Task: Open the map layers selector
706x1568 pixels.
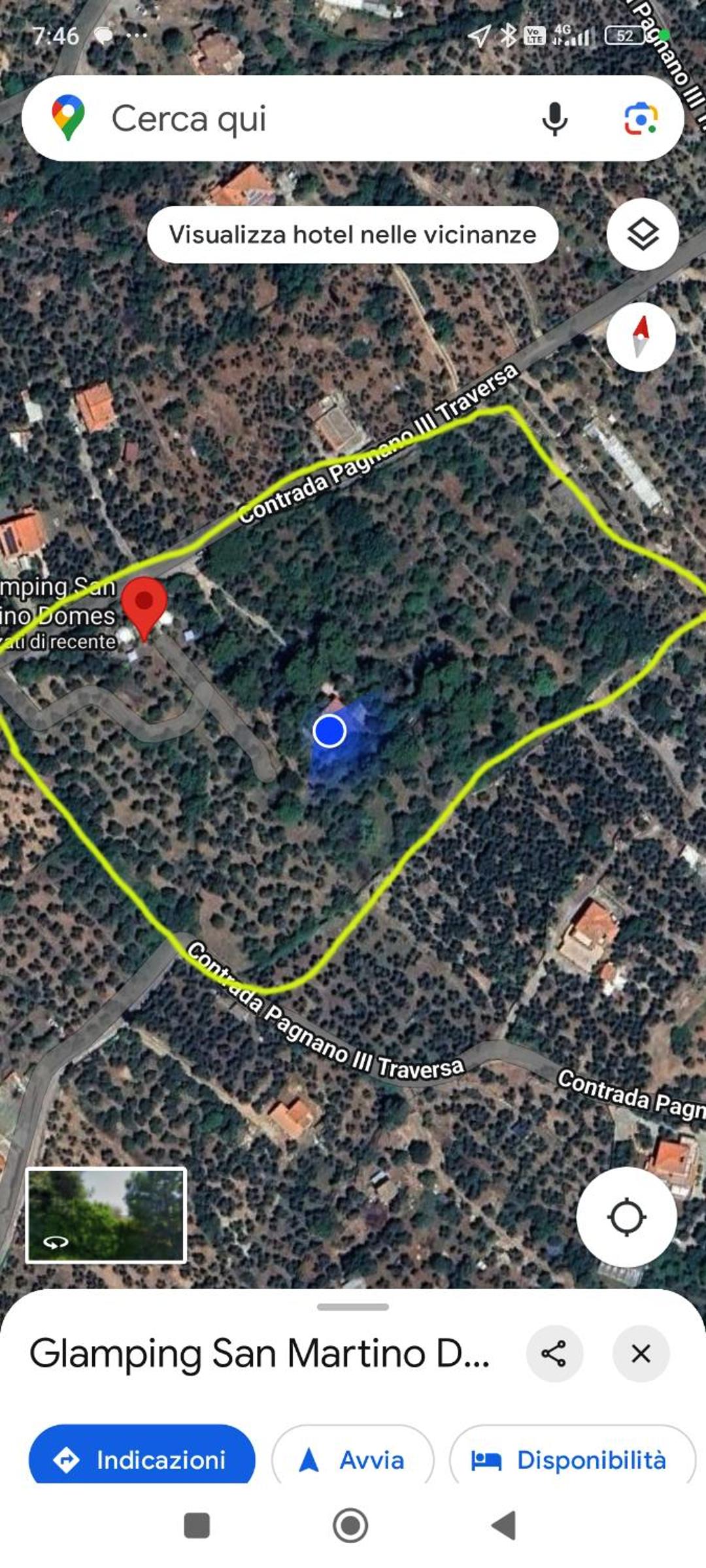Action: click(x=643, y=234)
